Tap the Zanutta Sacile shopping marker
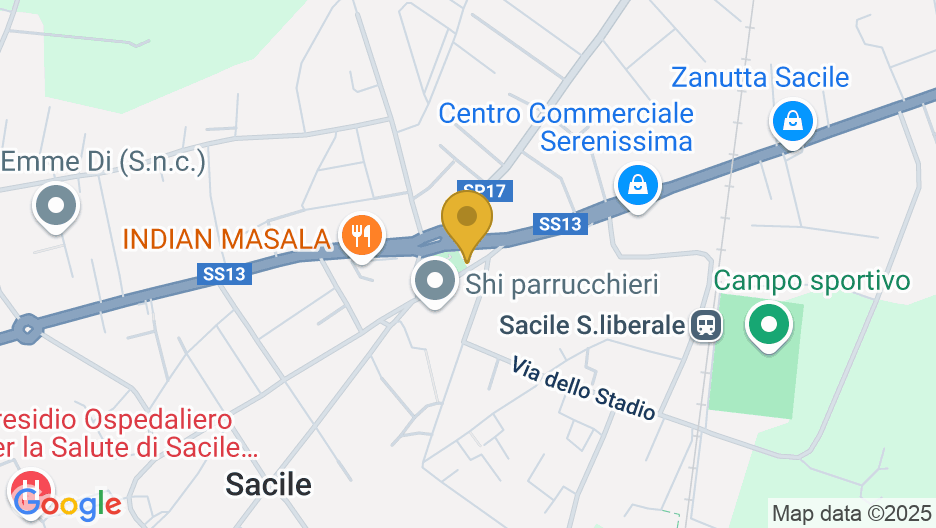The image size is (936, 528). click(793, 122)
